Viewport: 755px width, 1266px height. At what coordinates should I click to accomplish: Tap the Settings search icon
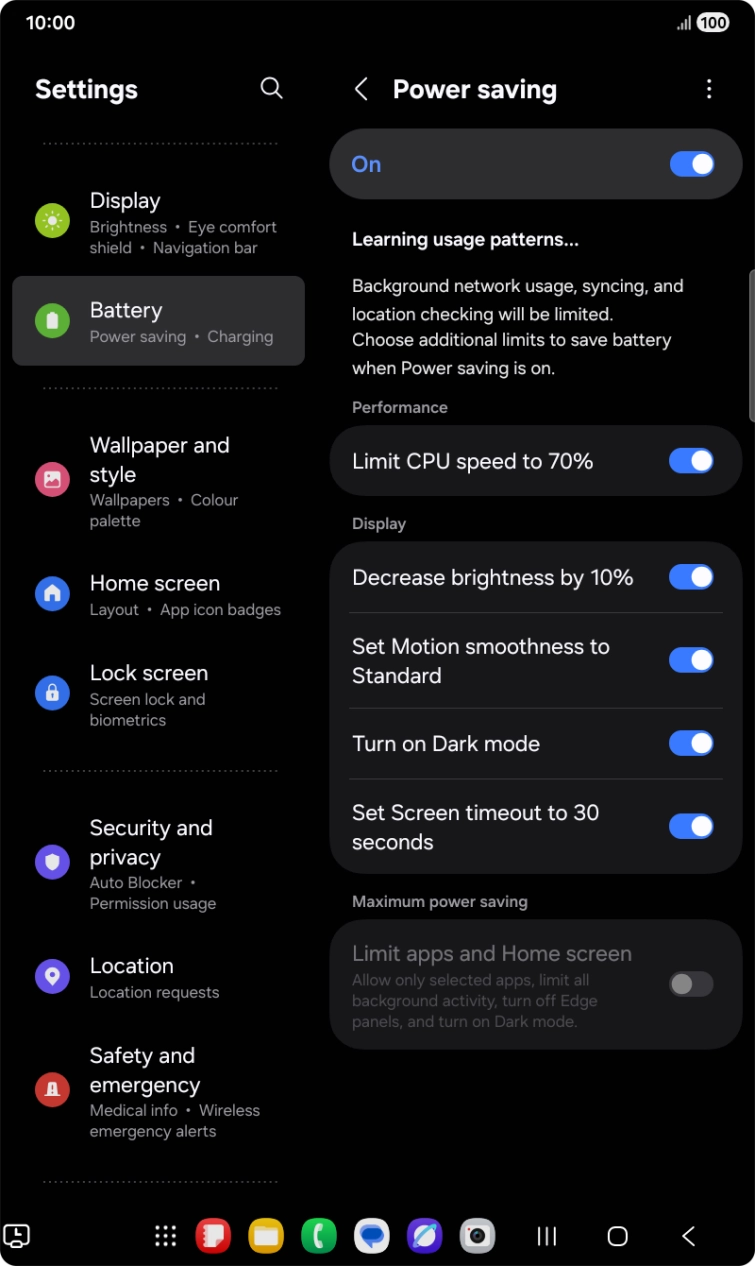point(271,88)
